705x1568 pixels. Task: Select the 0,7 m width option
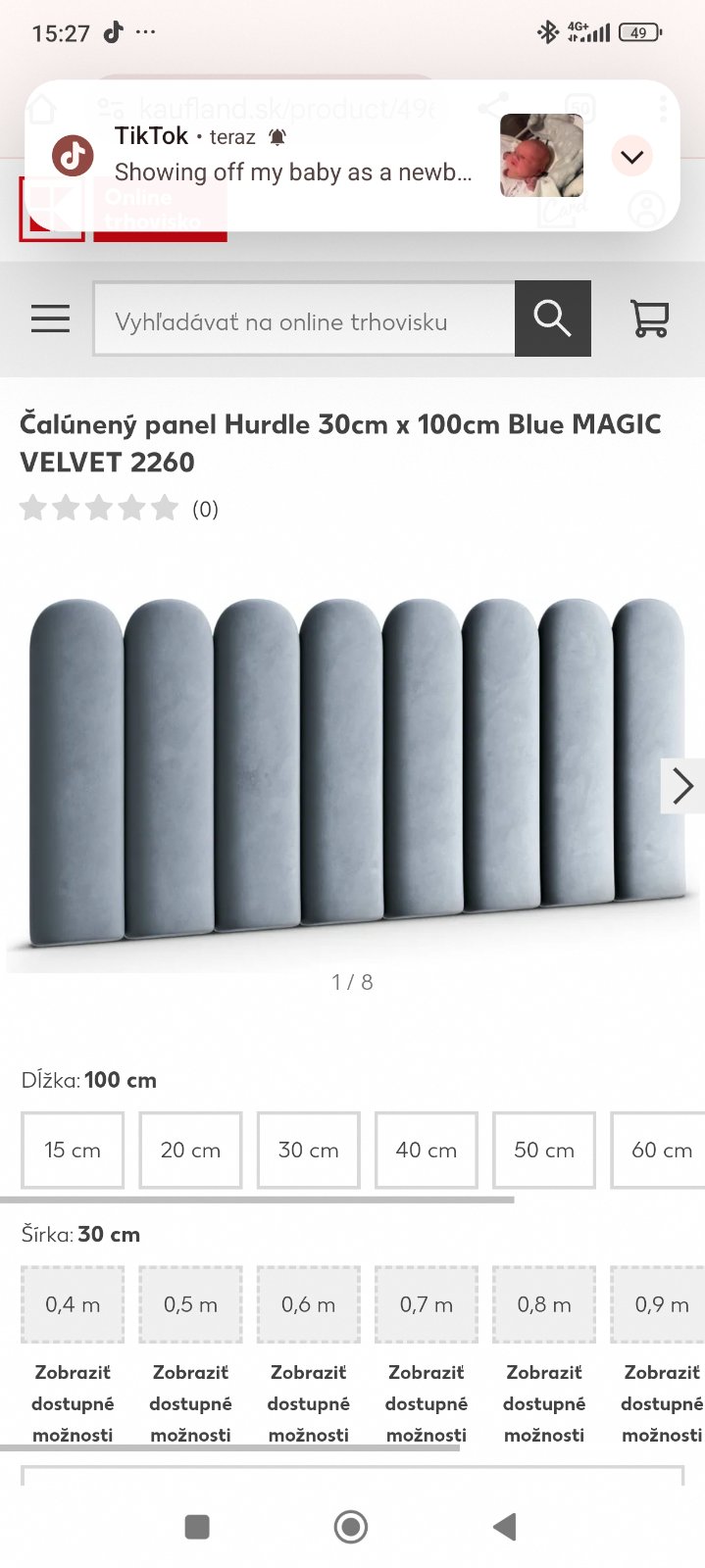(x=426, y=1304)
